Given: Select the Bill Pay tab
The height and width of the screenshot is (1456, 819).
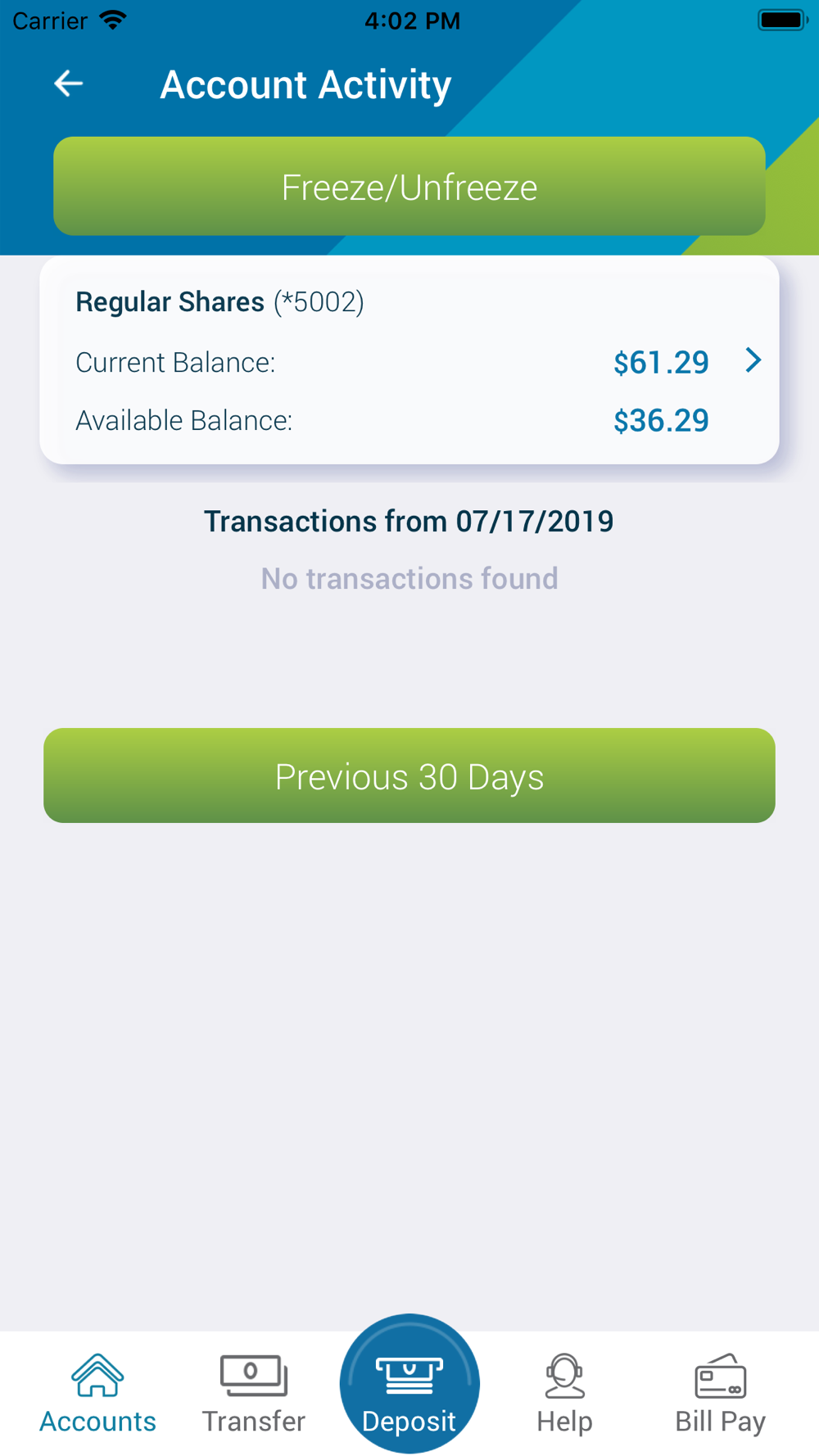Looking at the screenshot, I should (720, 1394).
